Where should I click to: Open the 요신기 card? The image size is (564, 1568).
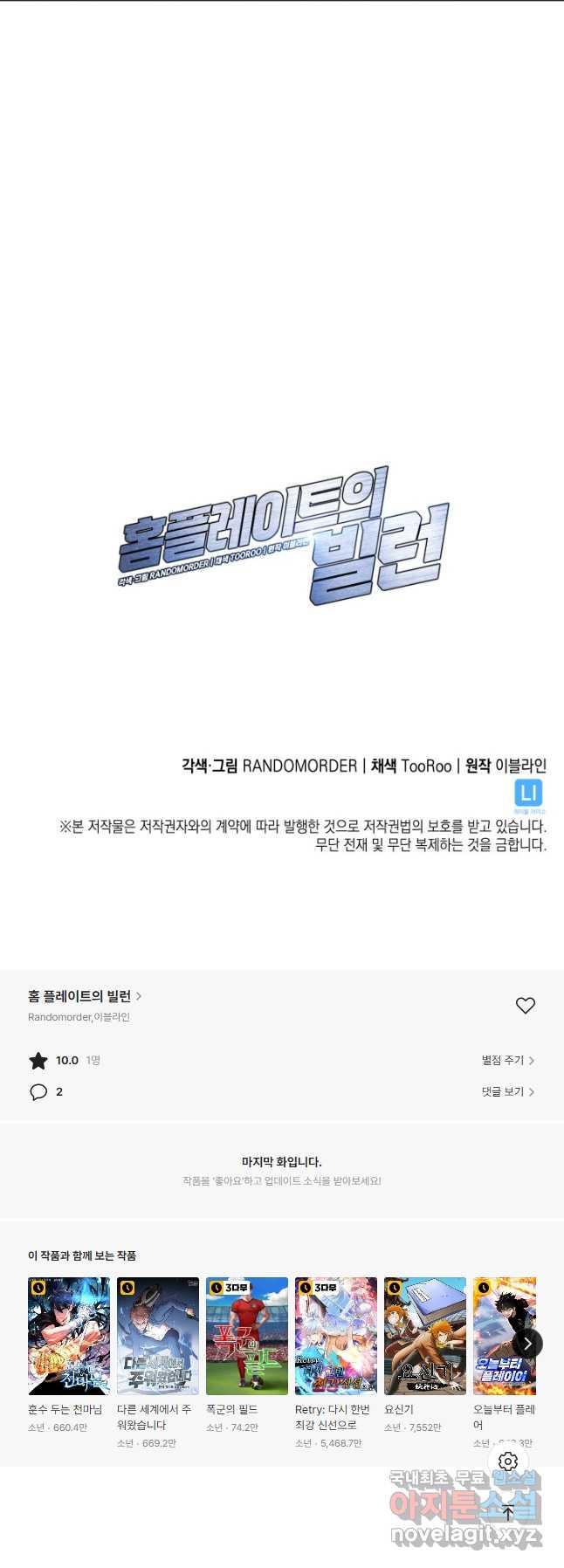(425, 1336)
